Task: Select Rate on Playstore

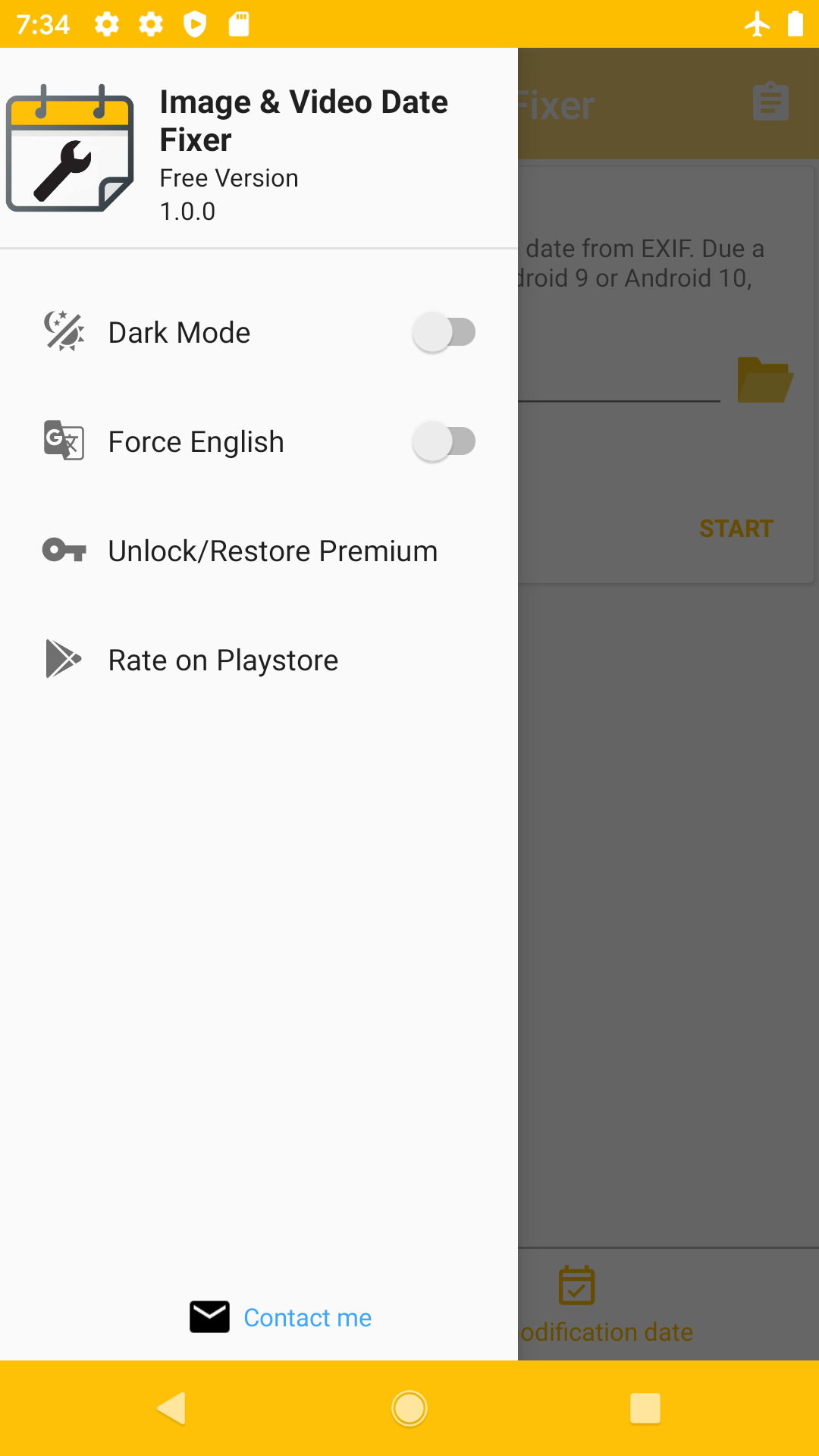Action: [259, 660]
